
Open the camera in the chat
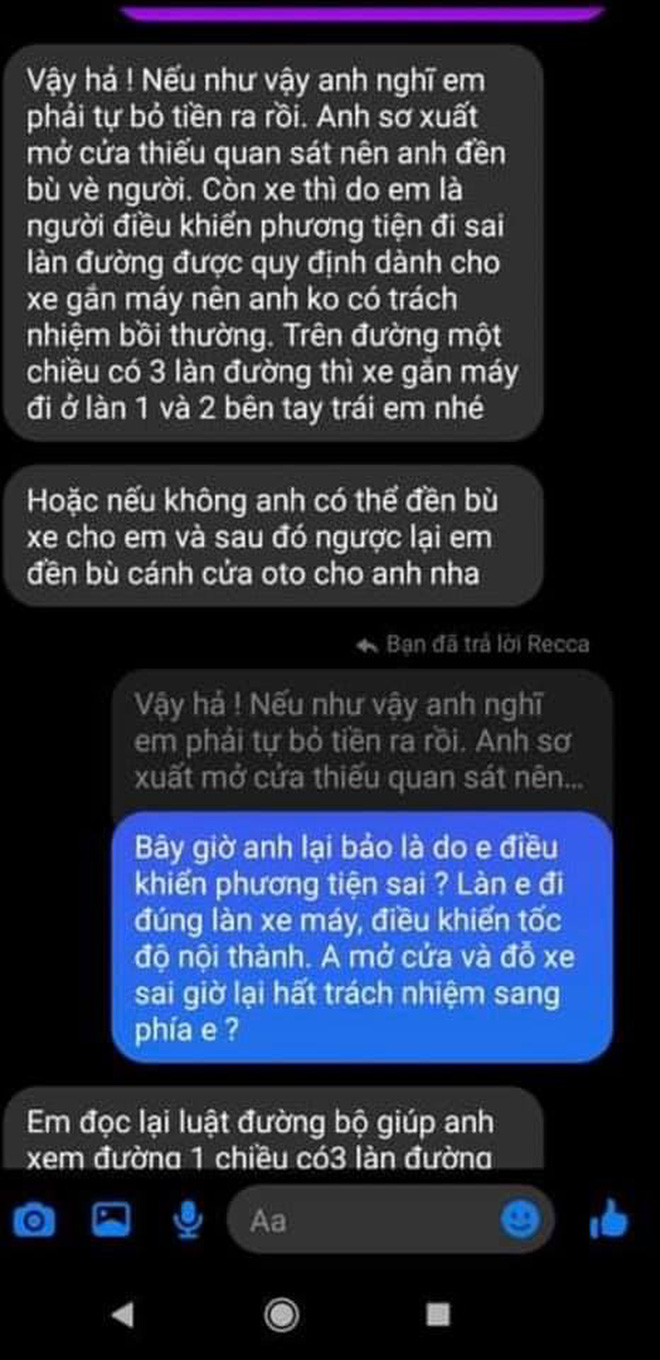click(x=34, y=1220)
